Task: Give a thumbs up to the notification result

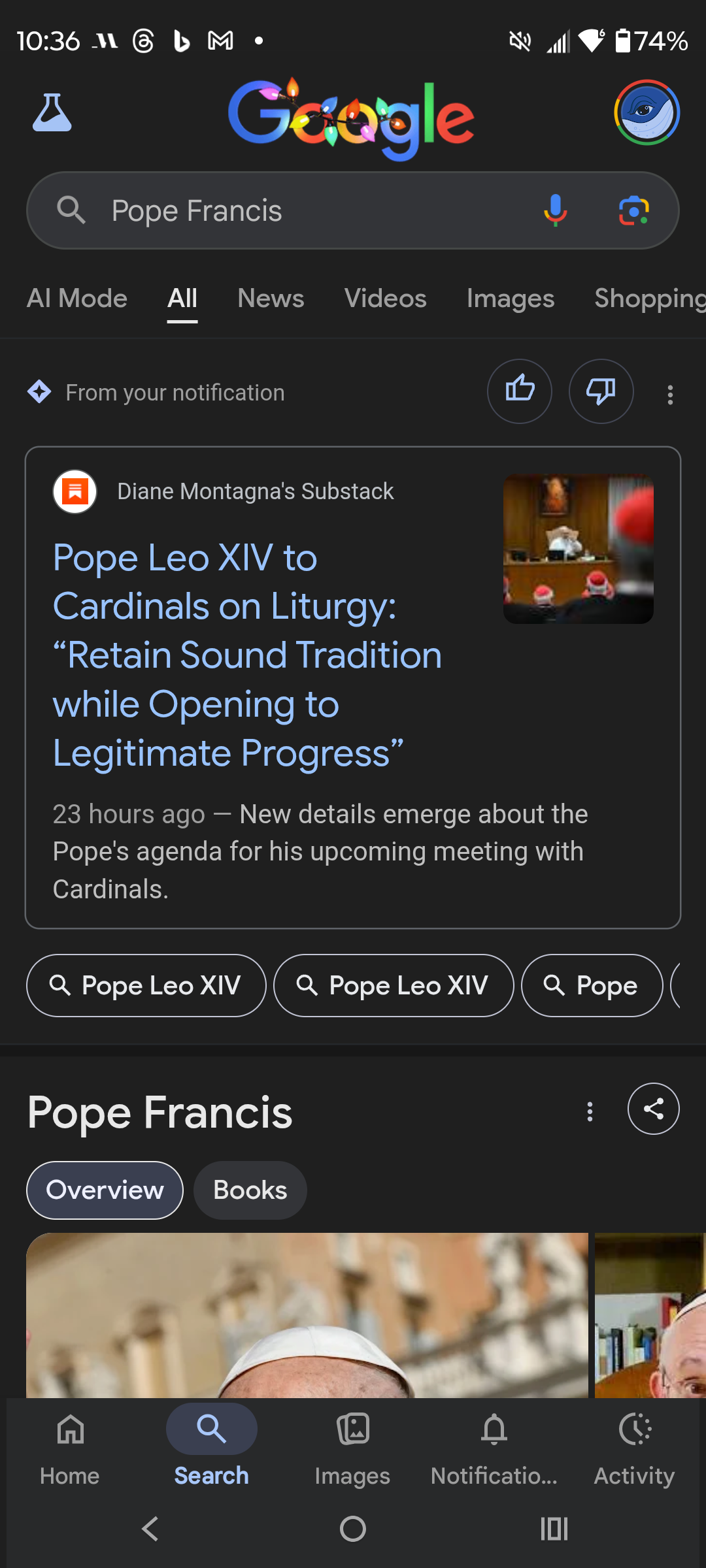Action: 519,391
